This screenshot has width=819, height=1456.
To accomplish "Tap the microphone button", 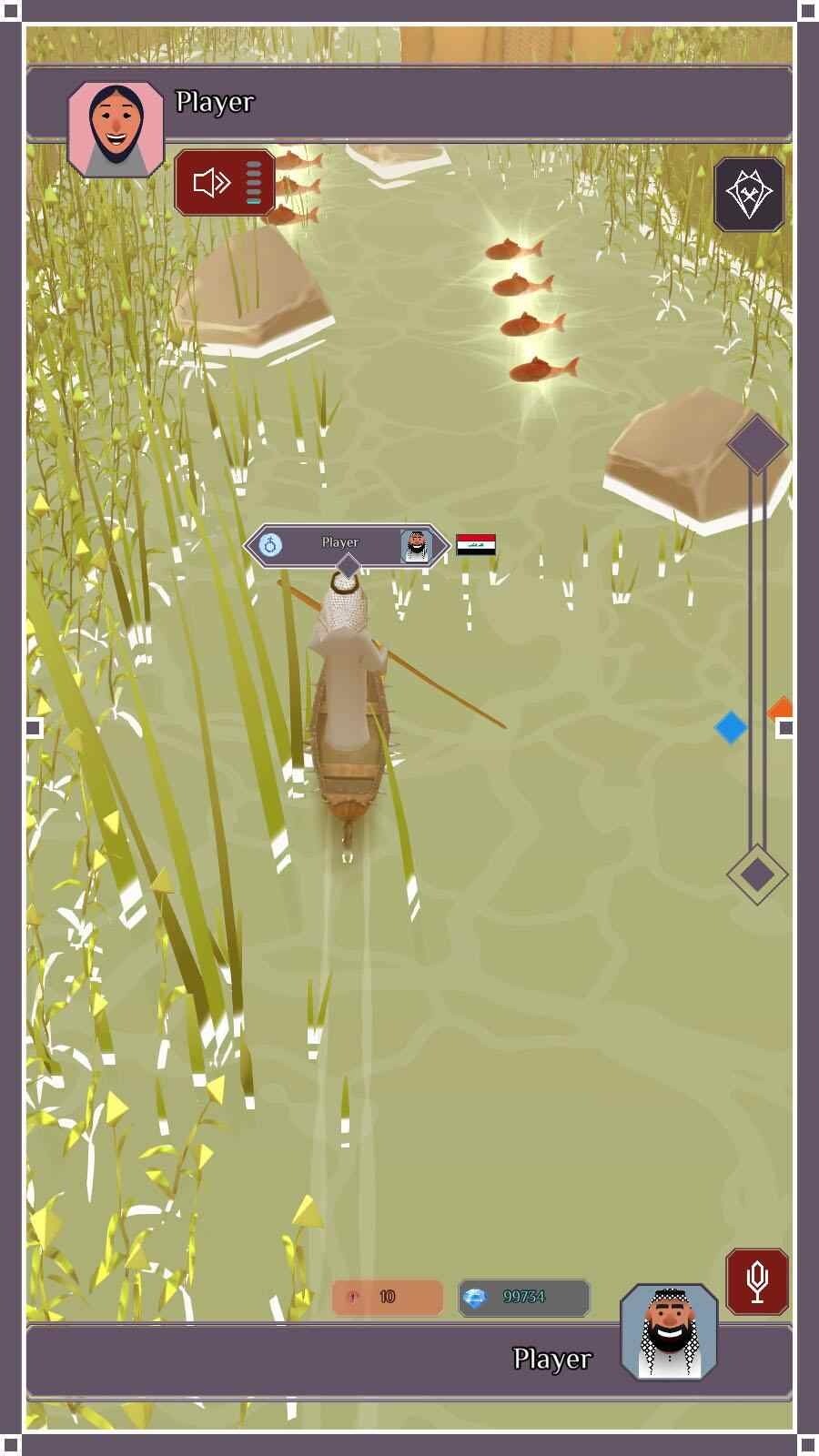I will tap(756, 1281).
